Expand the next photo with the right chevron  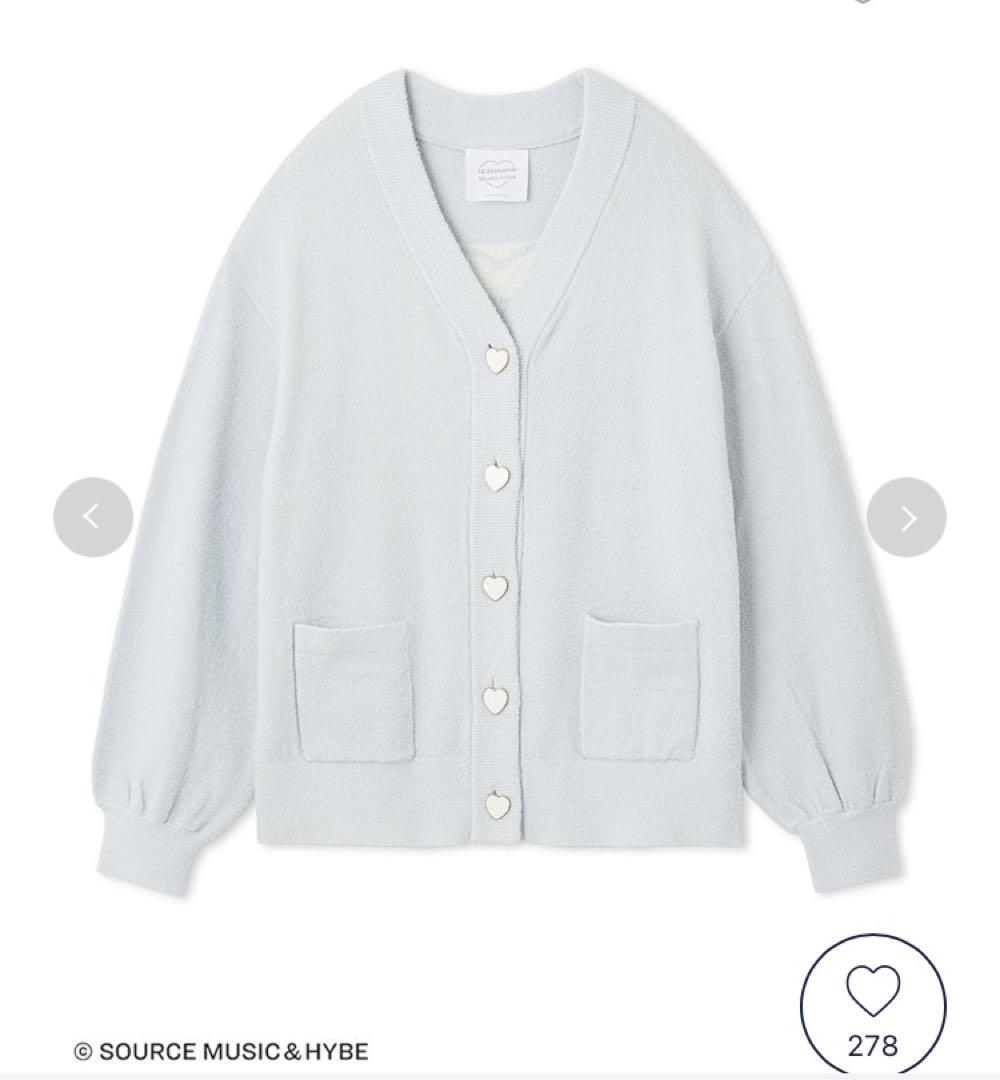point(907,516)
